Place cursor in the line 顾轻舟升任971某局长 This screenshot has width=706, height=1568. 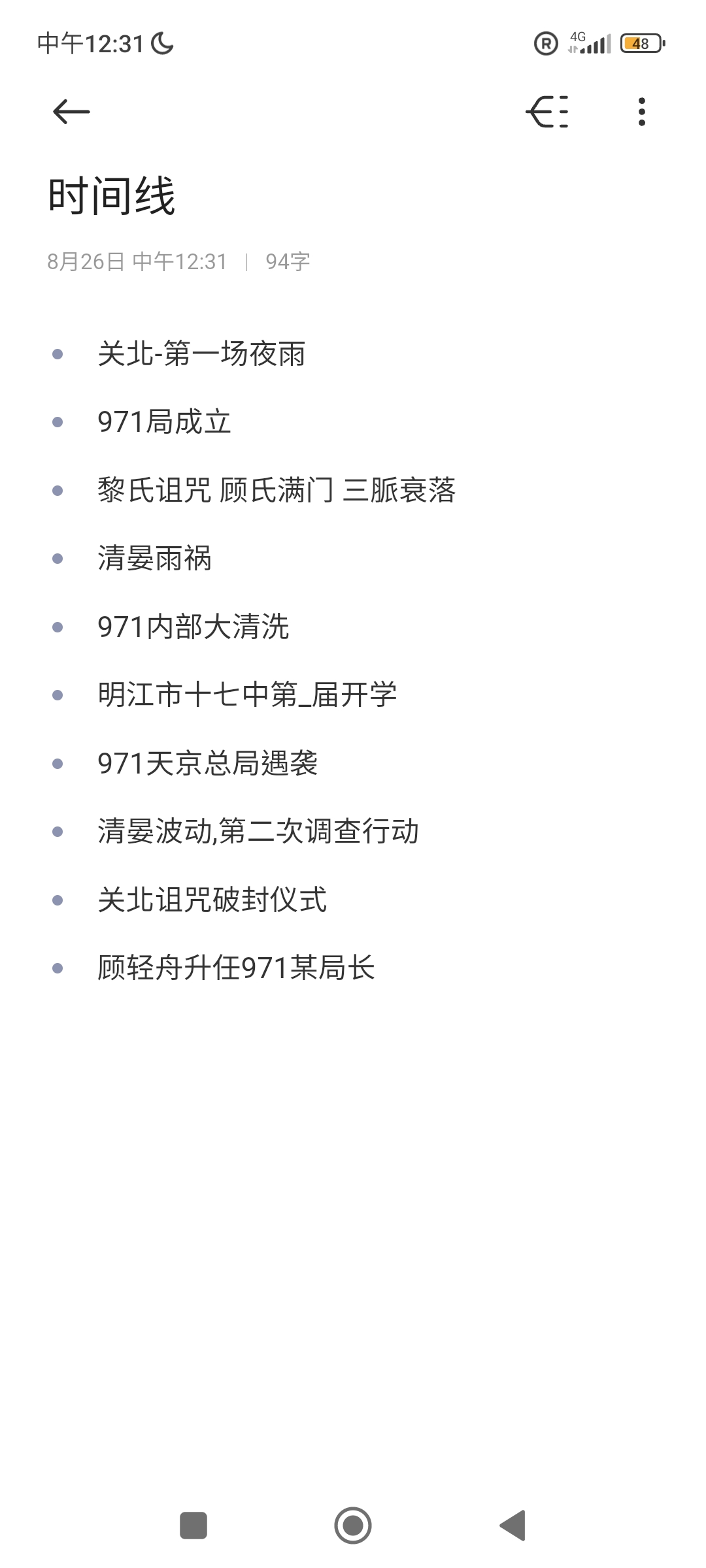(236, 968)
